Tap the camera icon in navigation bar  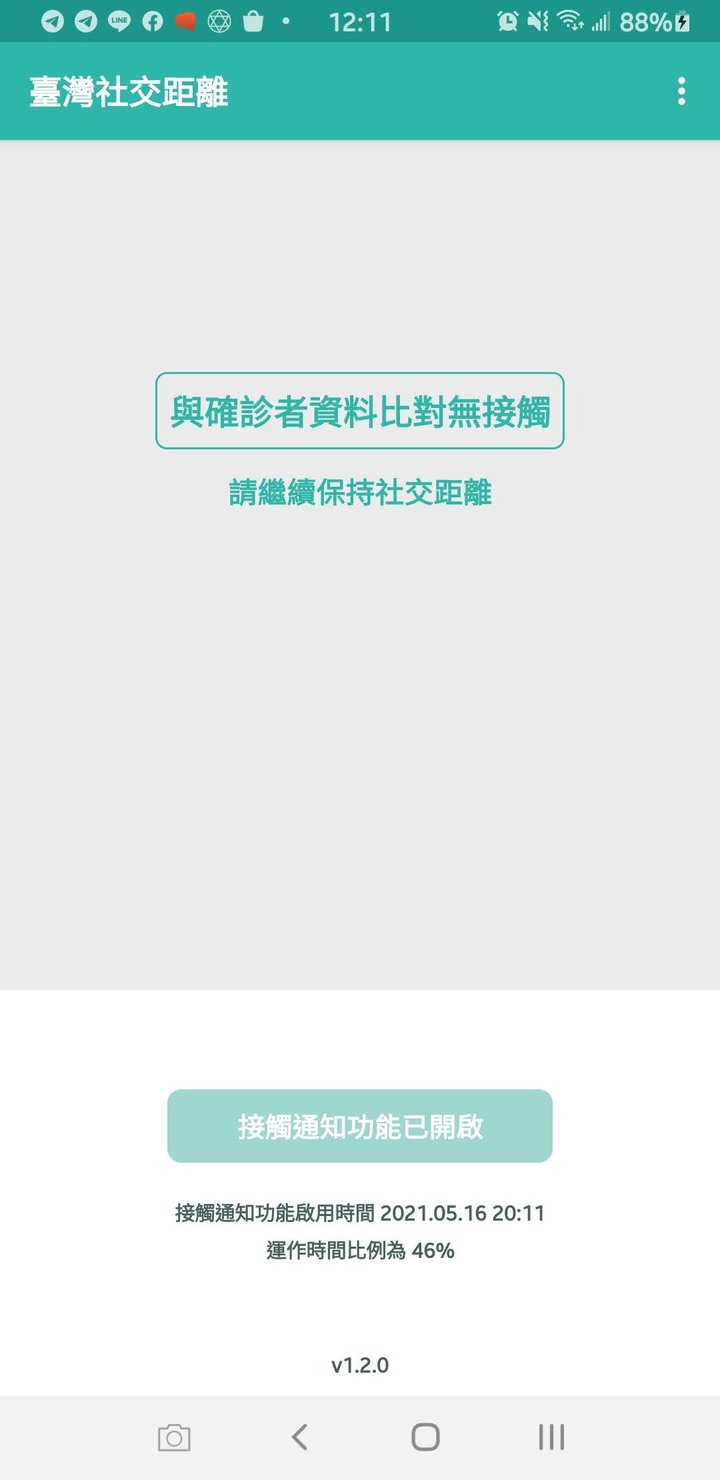pyautogui.click(x=174, y=1438)
